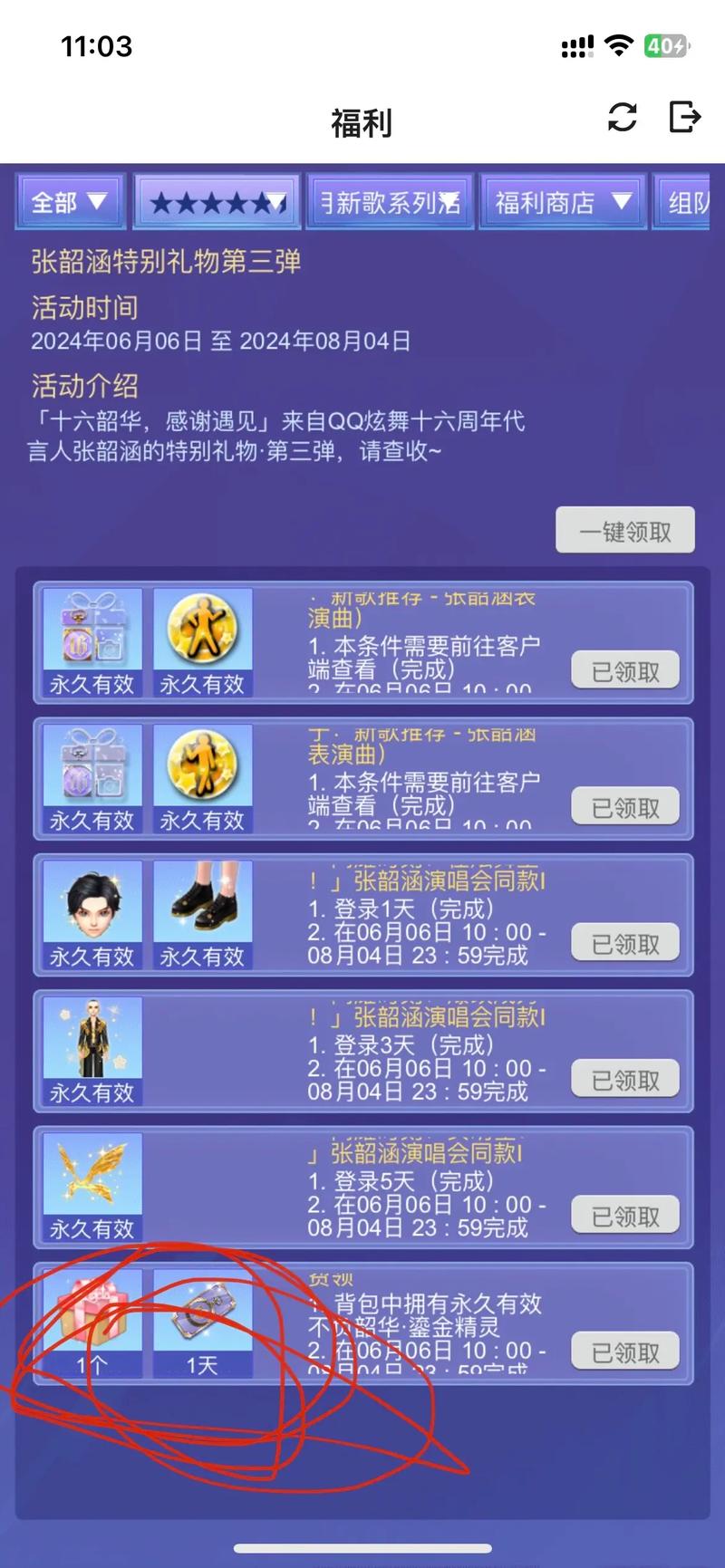This screenshot has height=1568, width=725.
Task: Tap the exit/share icon beside refresh
Action: coord(686,118)
